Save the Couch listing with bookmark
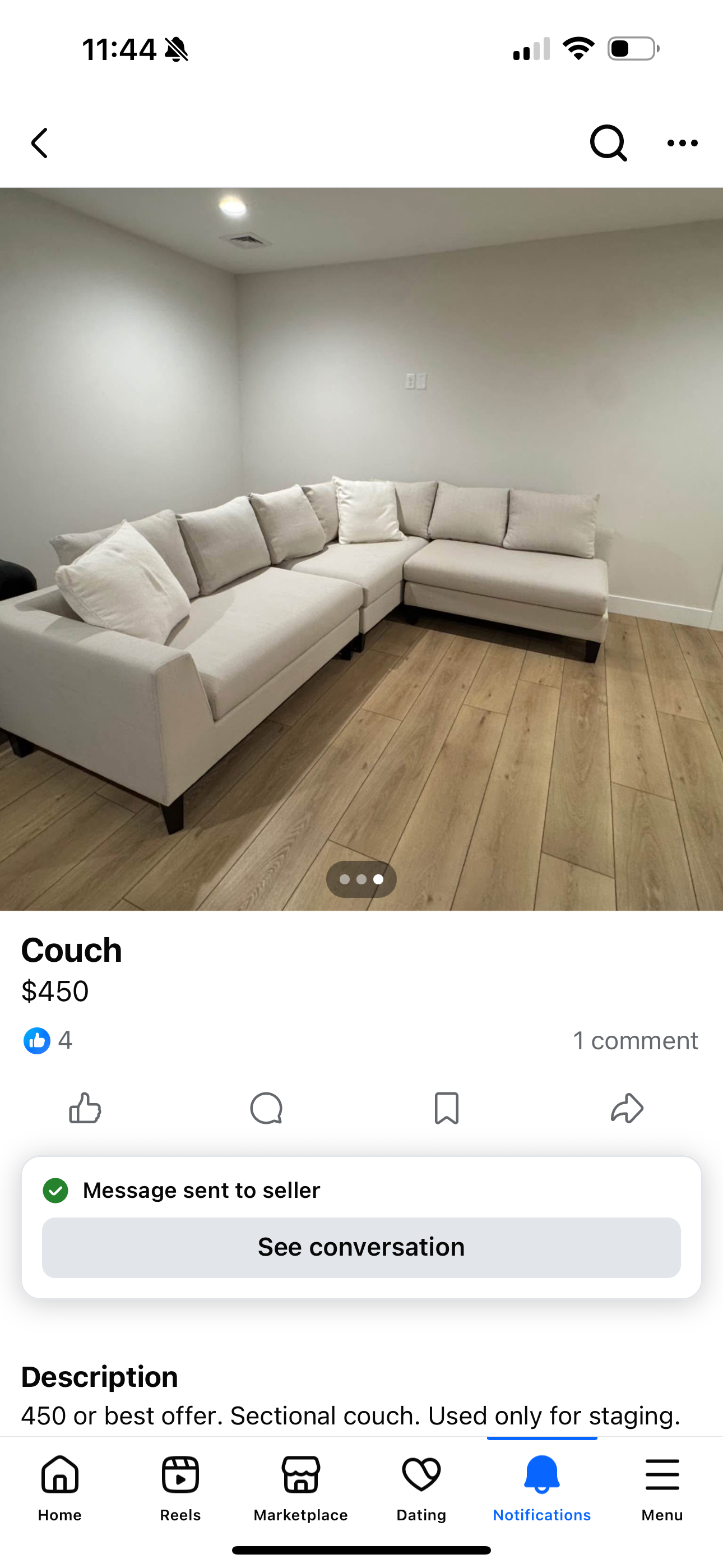 coord(447,1108)
